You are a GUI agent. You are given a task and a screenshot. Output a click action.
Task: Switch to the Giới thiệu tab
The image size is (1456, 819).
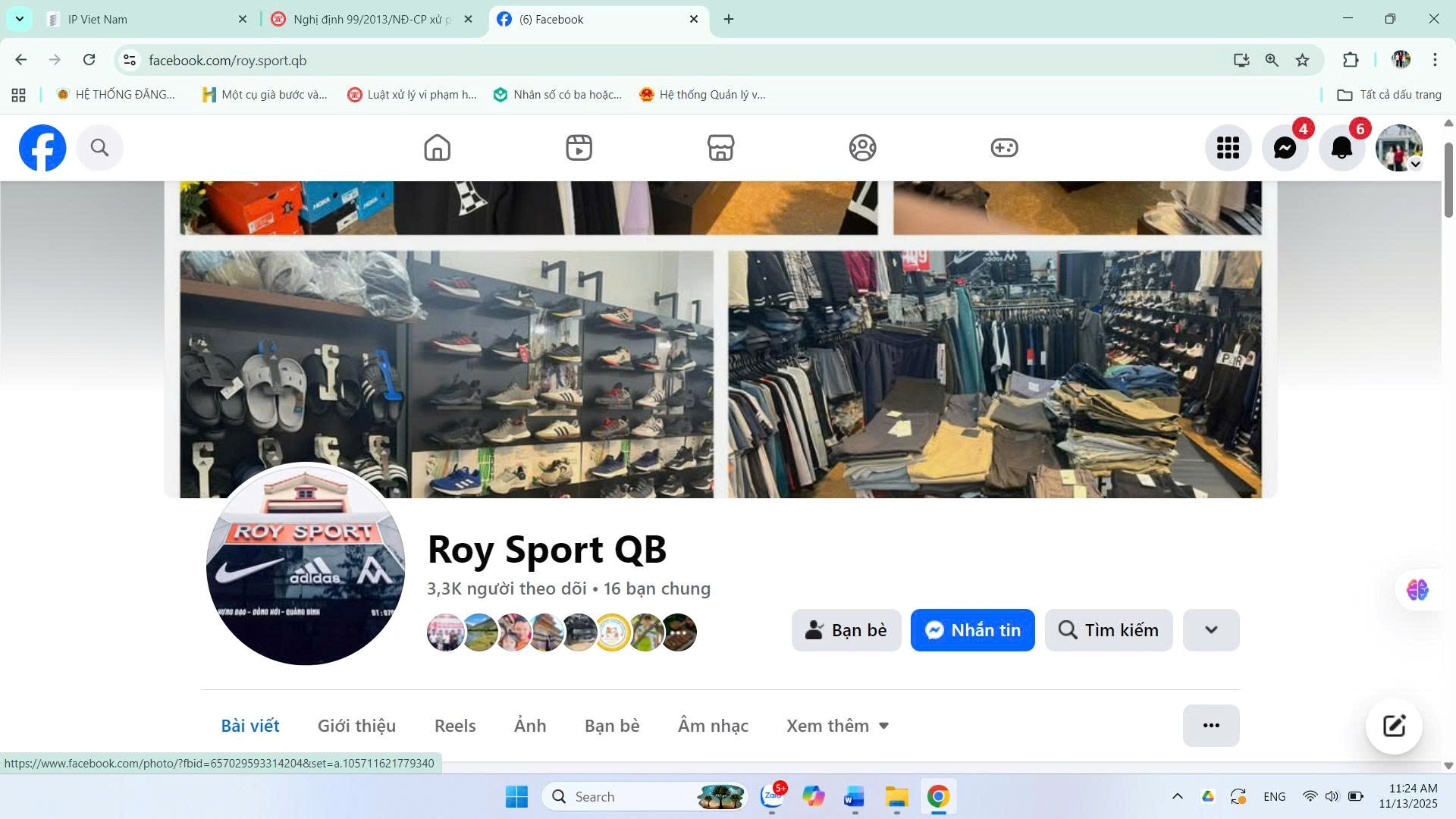point(356,726)
